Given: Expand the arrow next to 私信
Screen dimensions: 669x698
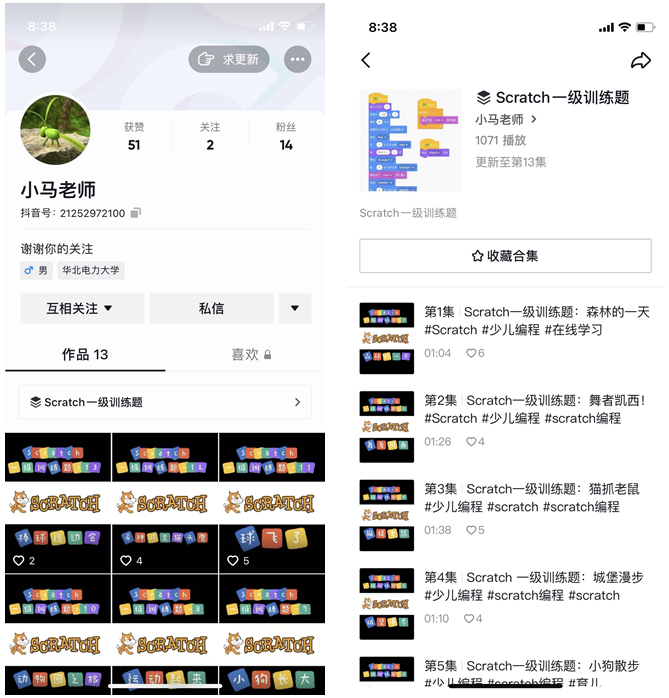Looking at the screenshot, I should [x=294, y=308].
